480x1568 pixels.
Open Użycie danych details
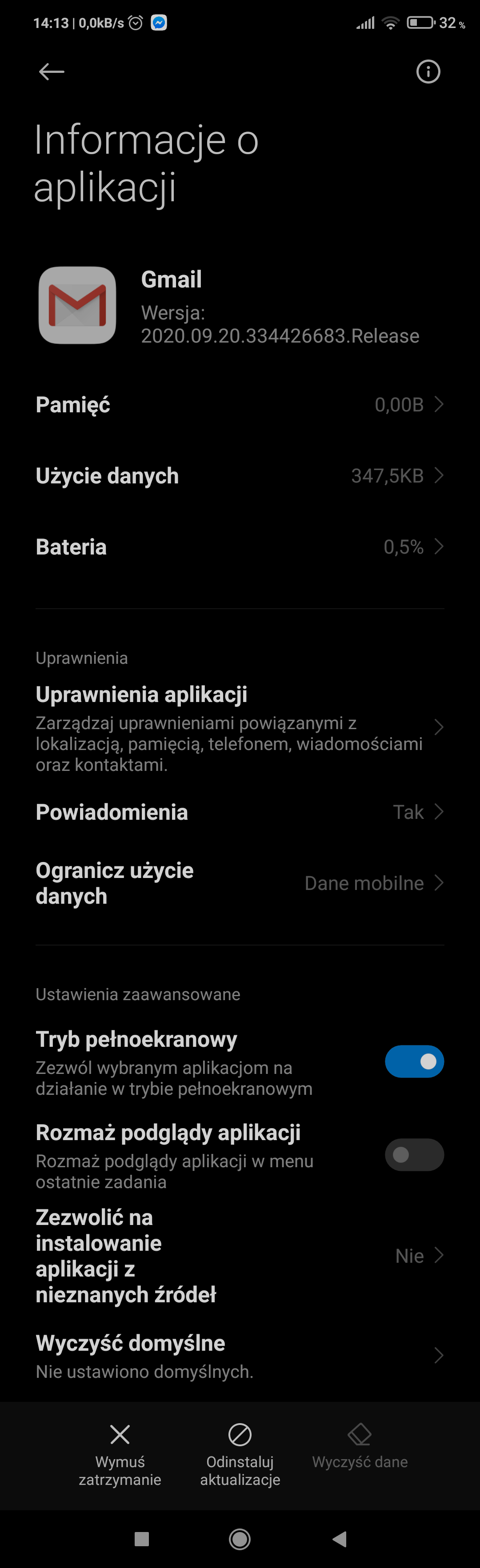click(240, 476)
